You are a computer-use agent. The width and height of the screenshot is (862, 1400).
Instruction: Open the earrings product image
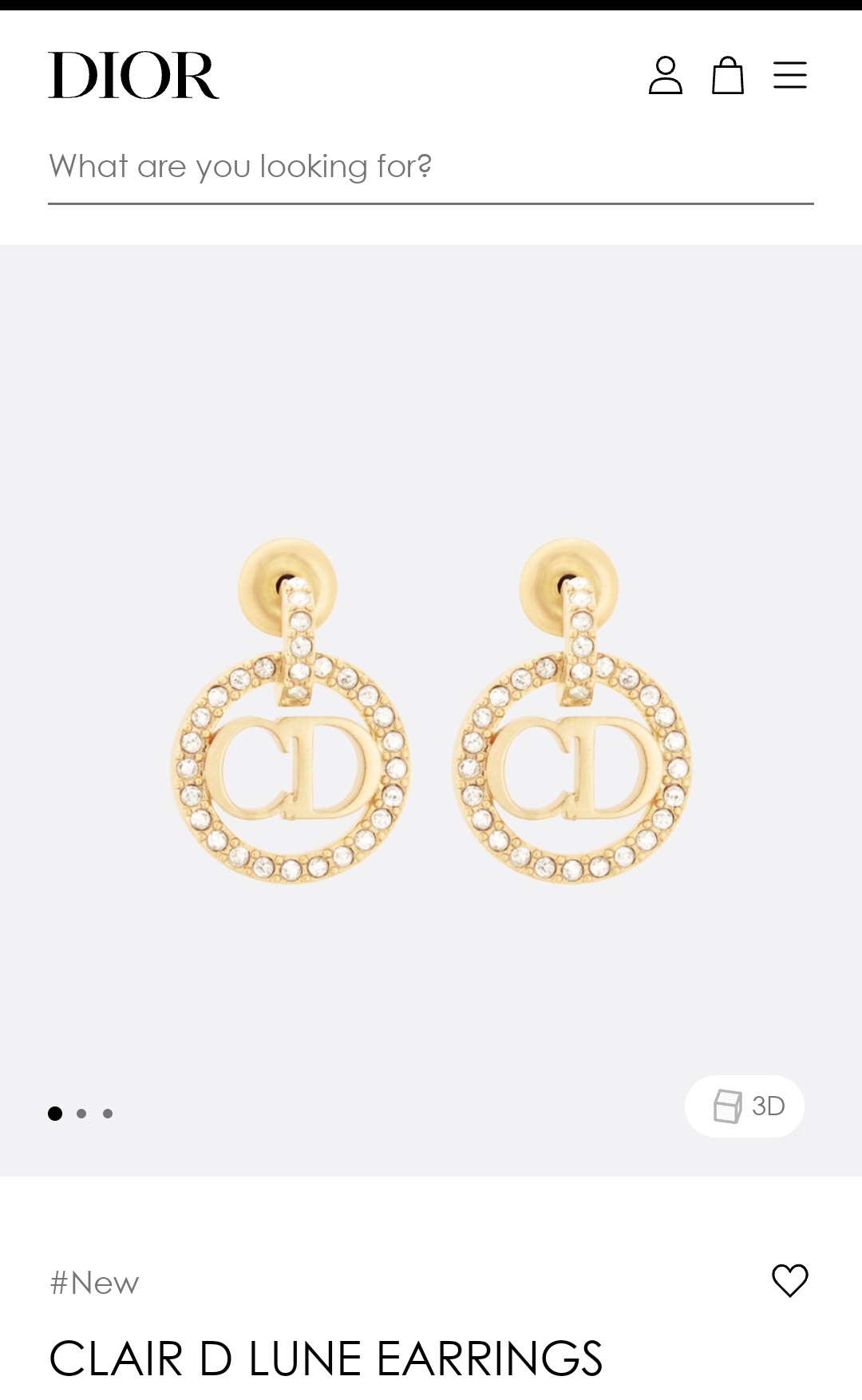tap(431, 710)
